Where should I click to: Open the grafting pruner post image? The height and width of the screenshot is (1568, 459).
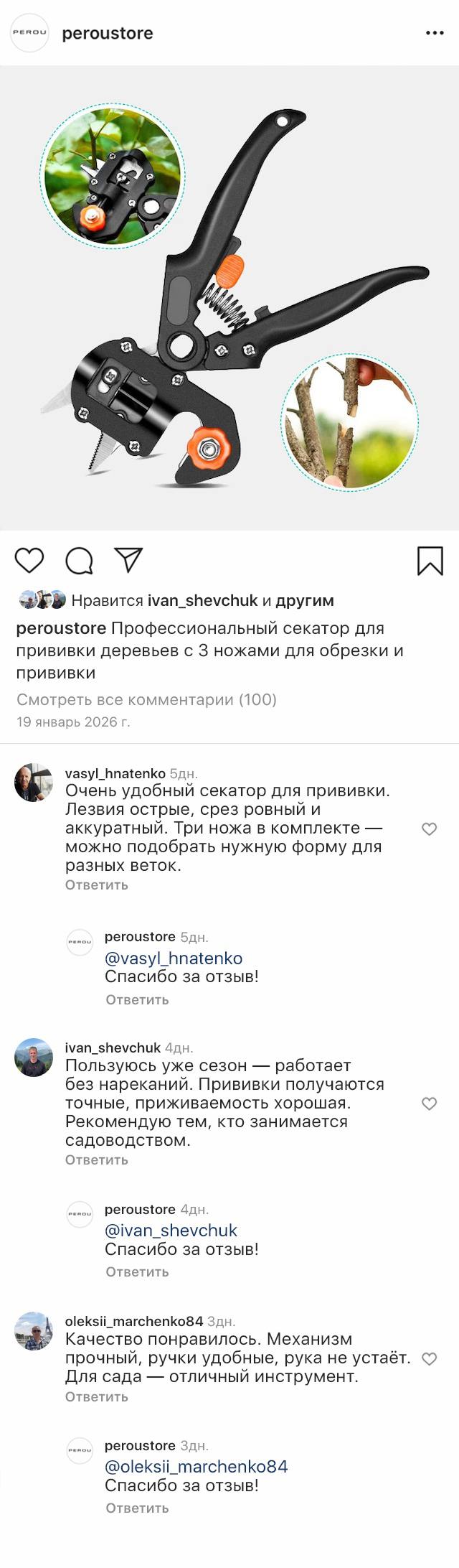(229, 298)
